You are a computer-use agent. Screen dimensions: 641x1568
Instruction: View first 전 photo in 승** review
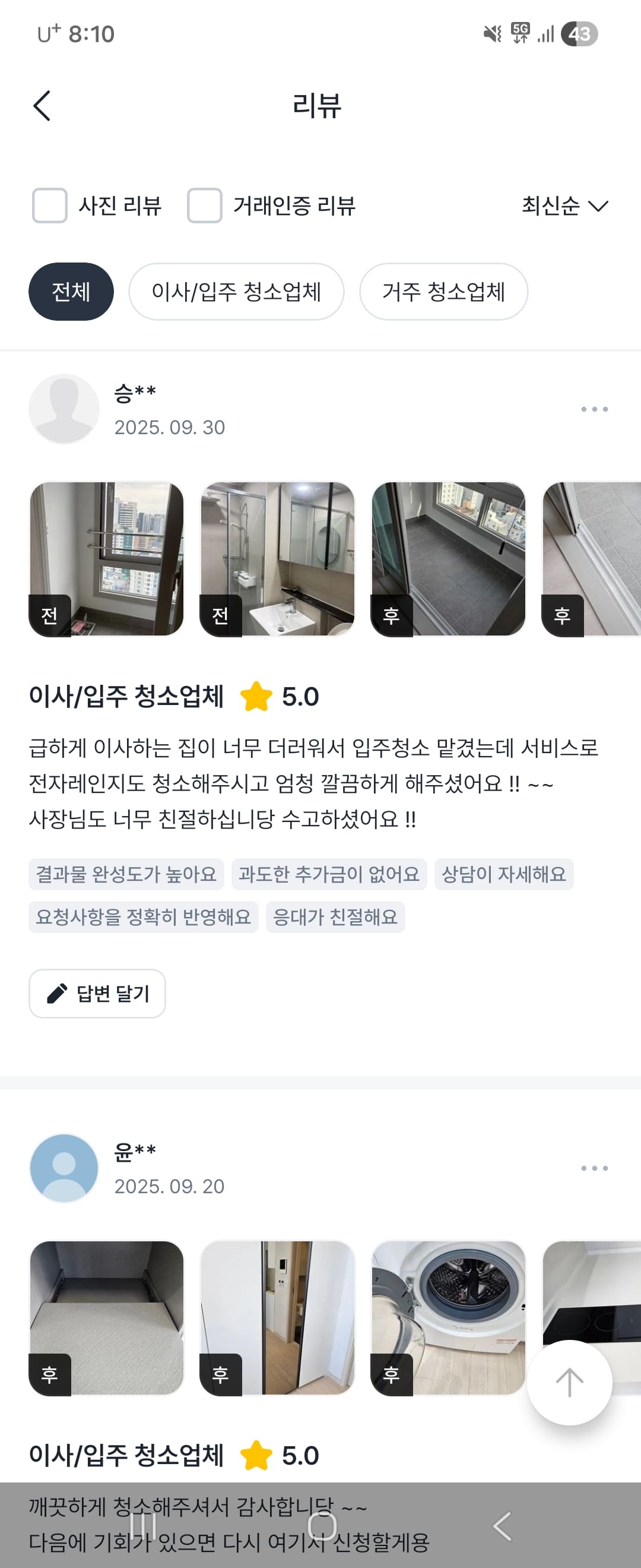(x=106, y=559)
